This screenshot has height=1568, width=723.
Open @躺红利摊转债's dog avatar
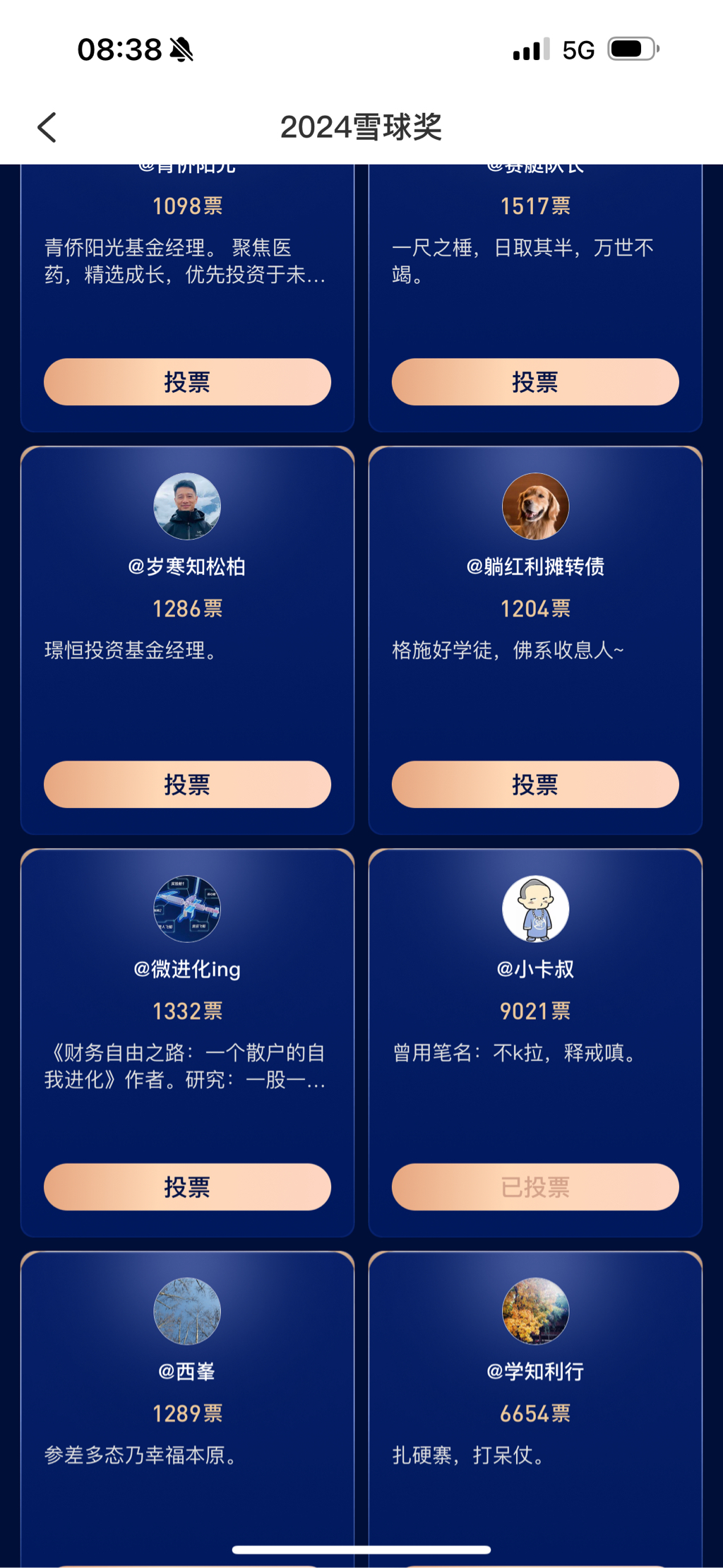coord(535,506)
